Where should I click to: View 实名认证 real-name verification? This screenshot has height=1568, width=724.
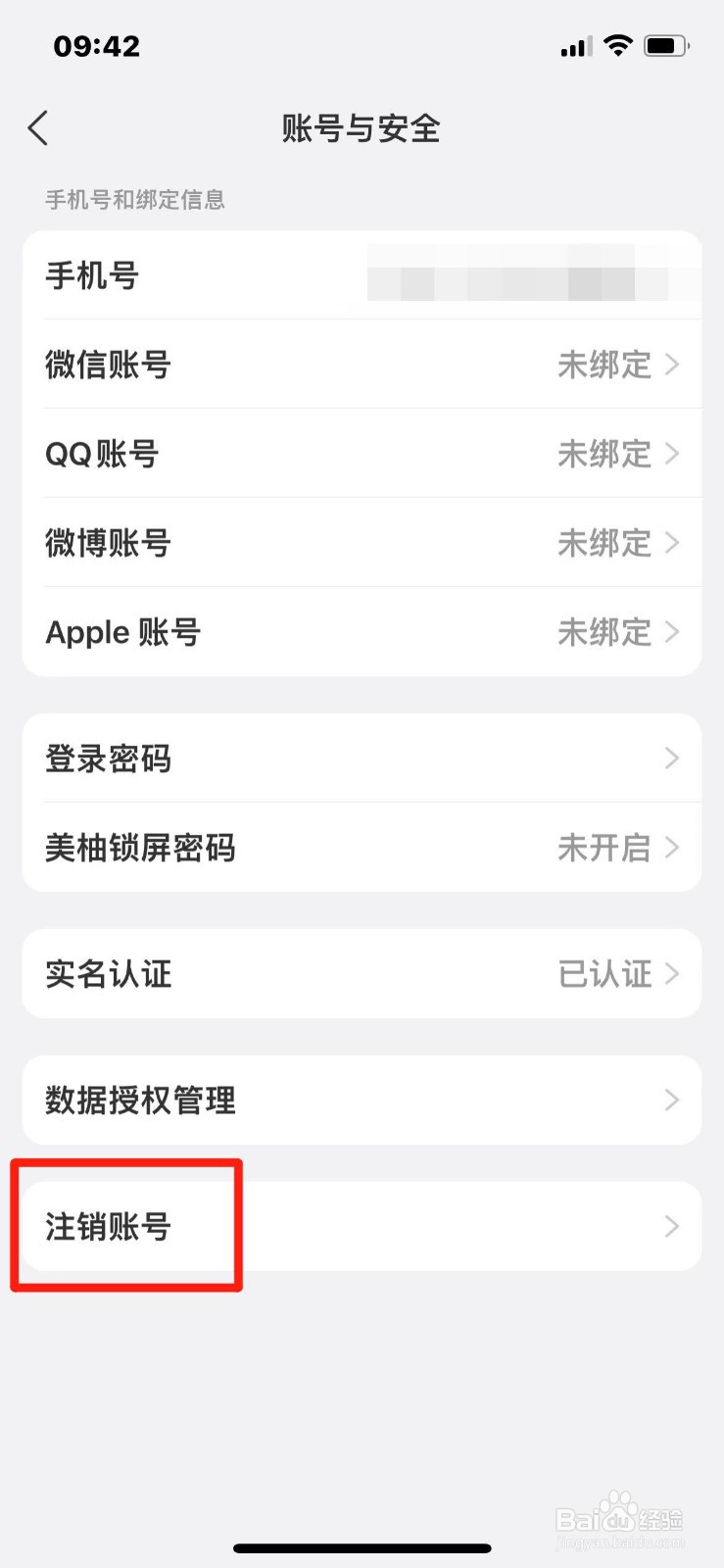tap(362, 974)
